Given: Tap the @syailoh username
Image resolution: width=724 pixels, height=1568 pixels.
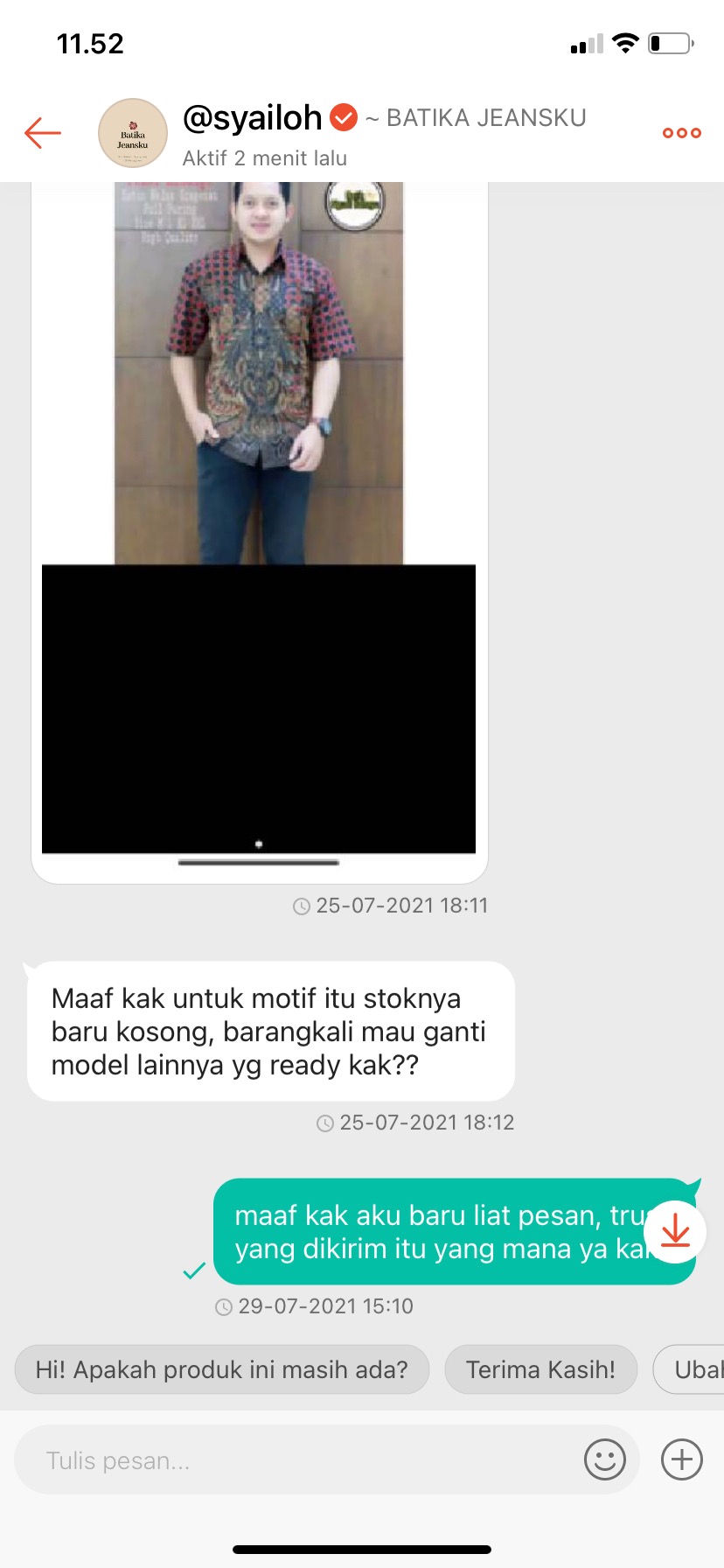Looking at the screenshot, I should click(x=253, y=116).
